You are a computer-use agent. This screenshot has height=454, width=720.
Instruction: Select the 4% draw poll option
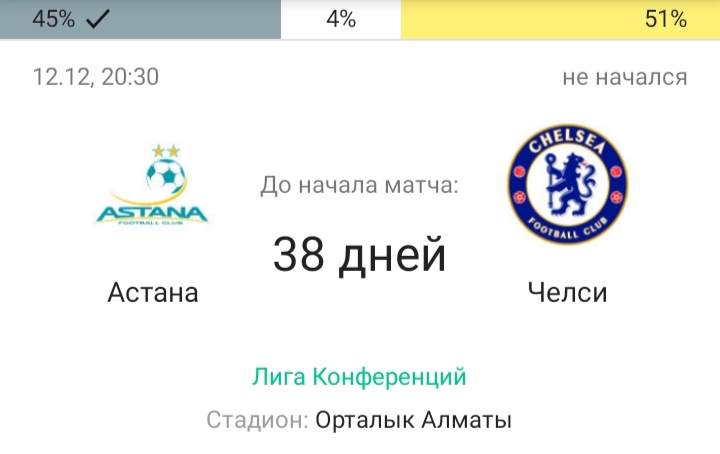(x=341, y=19)
